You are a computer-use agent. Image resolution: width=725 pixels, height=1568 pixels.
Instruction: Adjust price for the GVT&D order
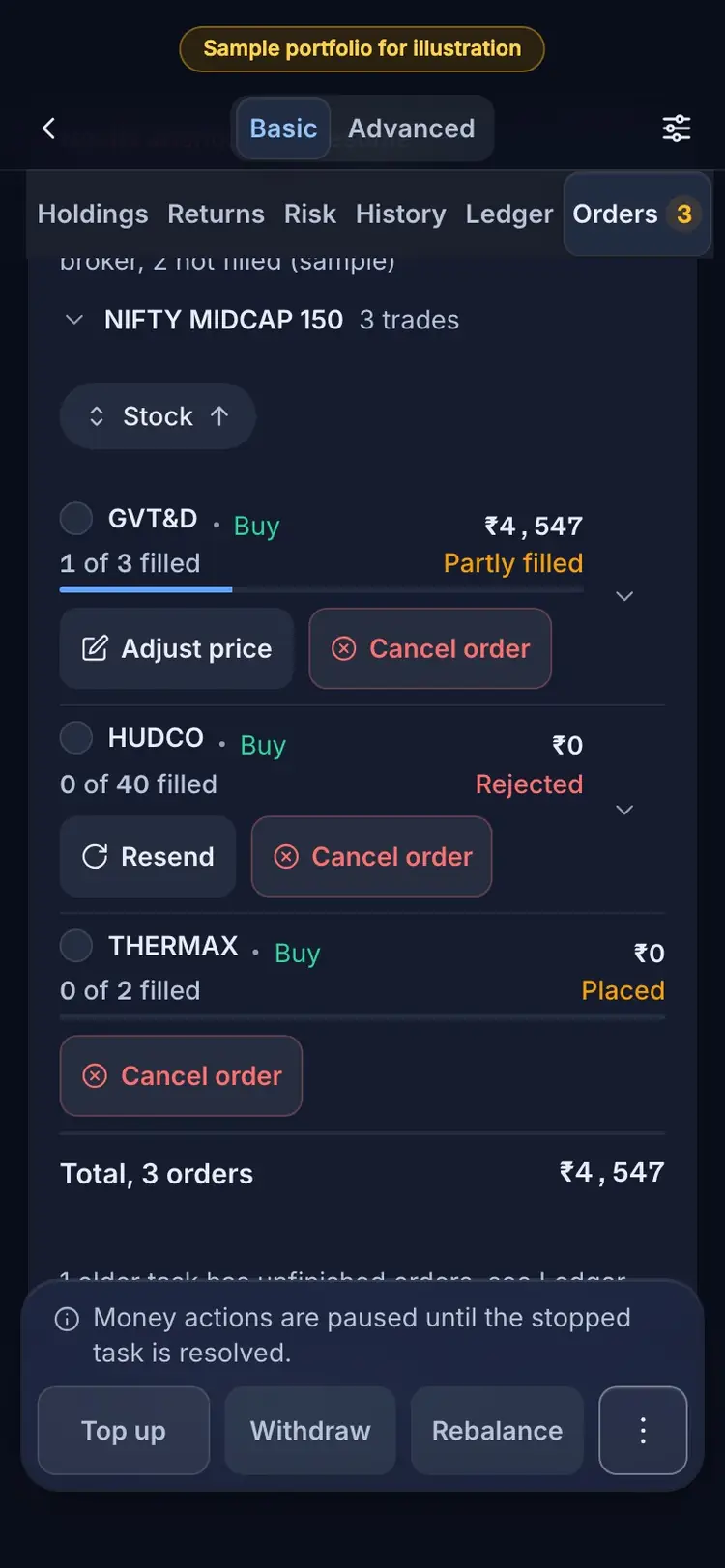(x=177, y=648)
